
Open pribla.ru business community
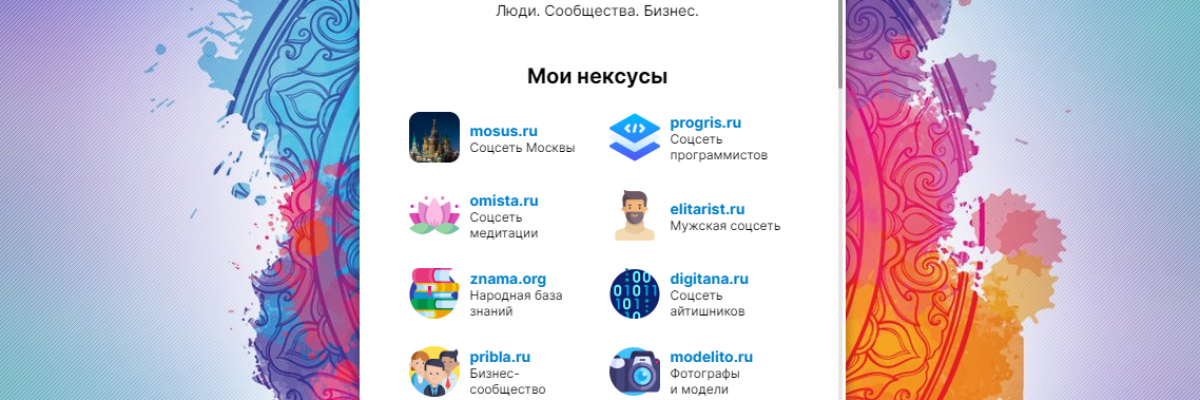(x=500, y=357)
